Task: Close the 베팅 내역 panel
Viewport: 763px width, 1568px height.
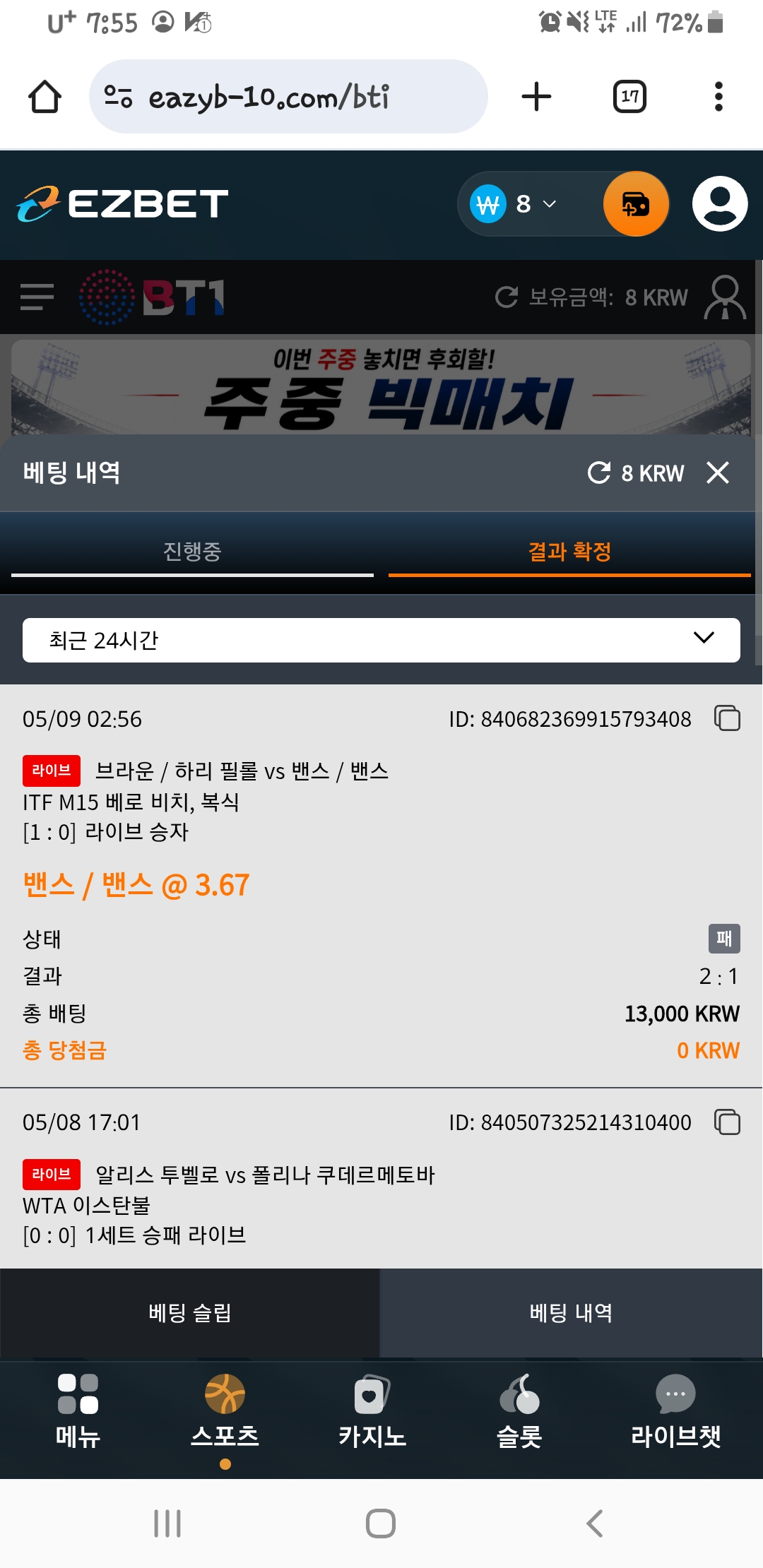Action: [718, 473]
